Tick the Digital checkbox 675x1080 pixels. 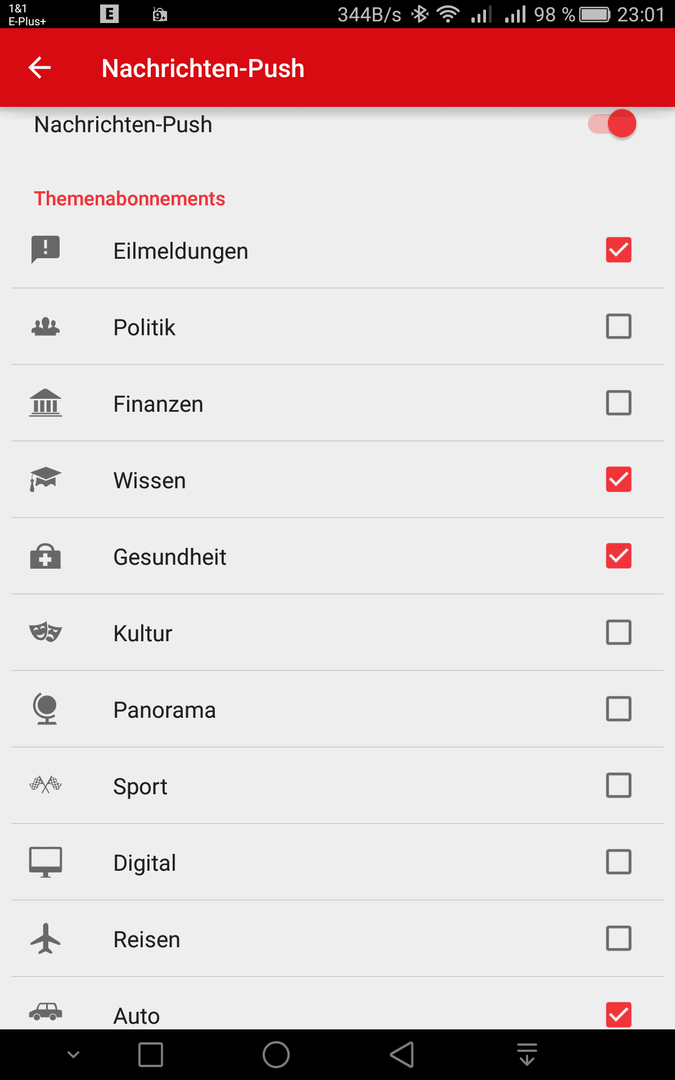619,862
